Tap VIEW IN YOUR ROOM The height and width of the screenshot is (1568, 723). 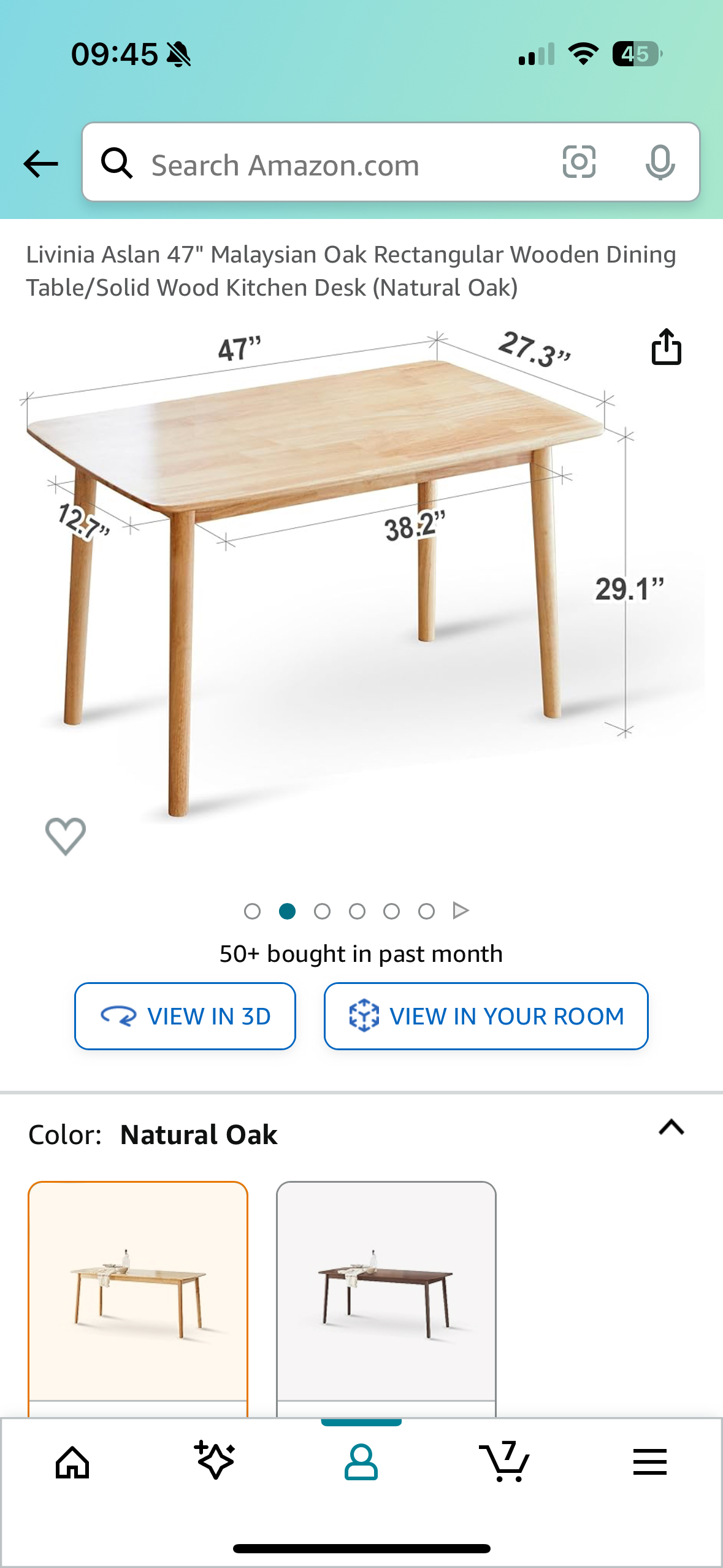point(486,1016)
